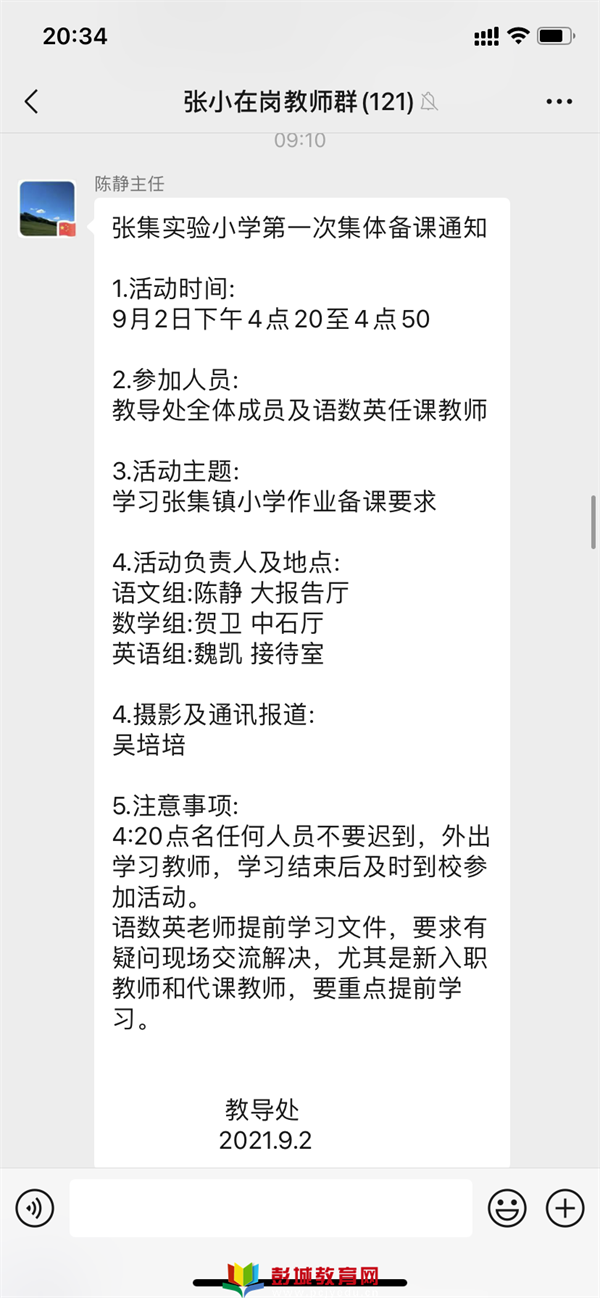600x1298 pixels.
Task: Switch to voice message input
Action: pyautogui.click(x=35, y=1208)
